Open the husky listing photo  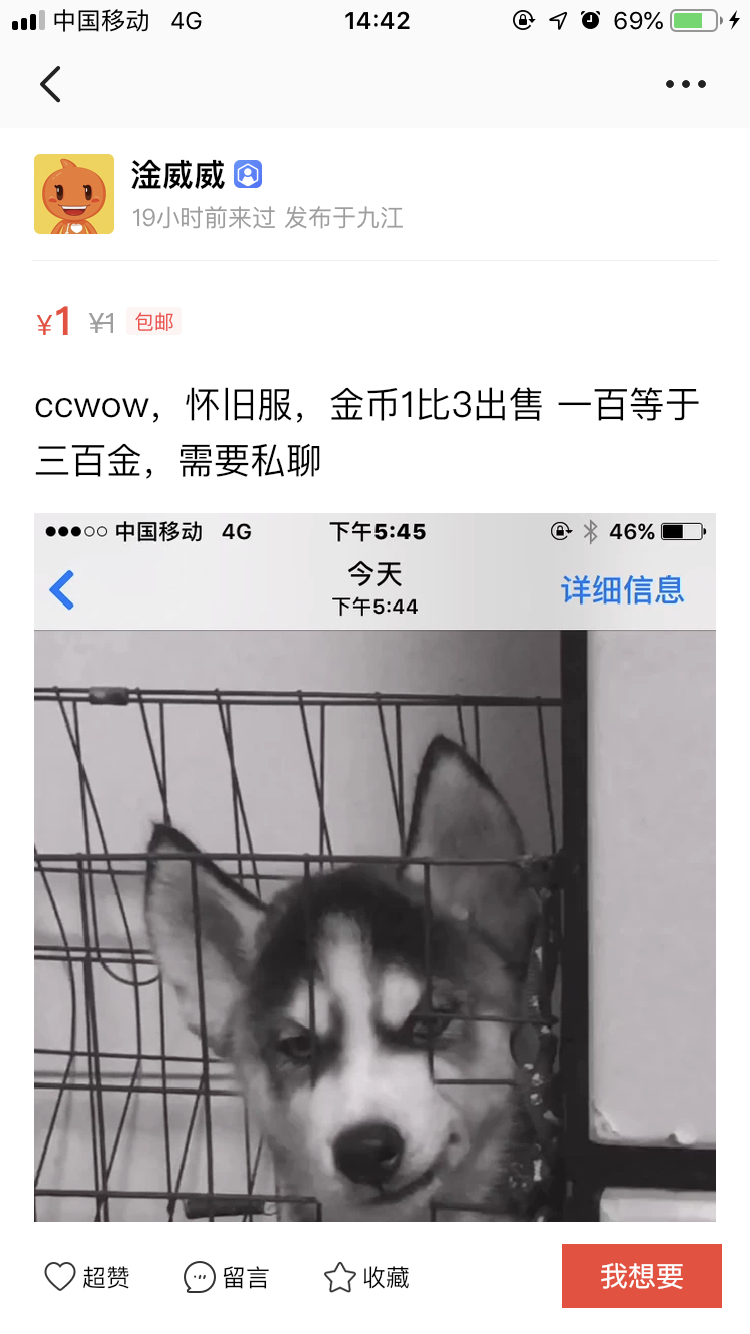375,900
